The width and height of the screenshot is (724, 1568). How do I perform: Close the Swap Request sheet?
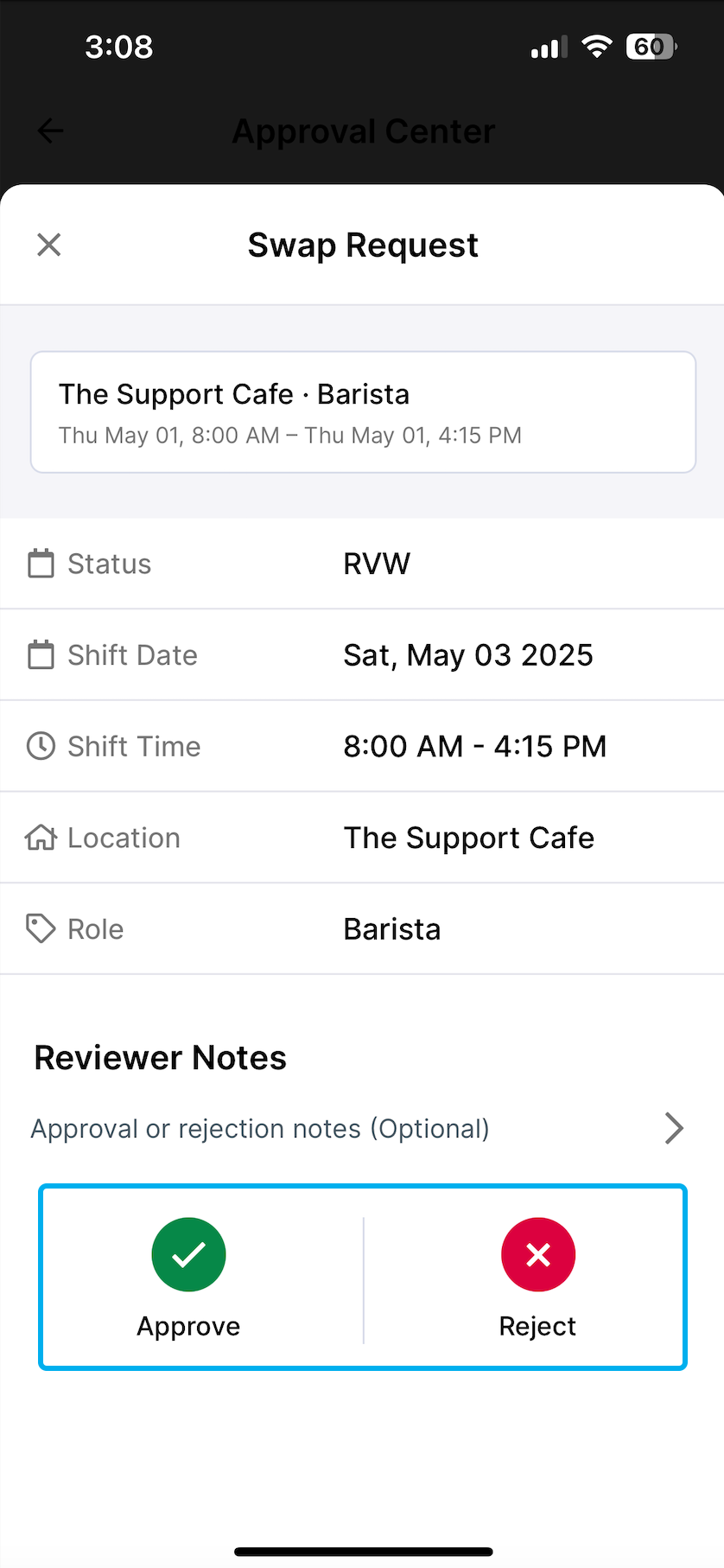coord(49,245)
